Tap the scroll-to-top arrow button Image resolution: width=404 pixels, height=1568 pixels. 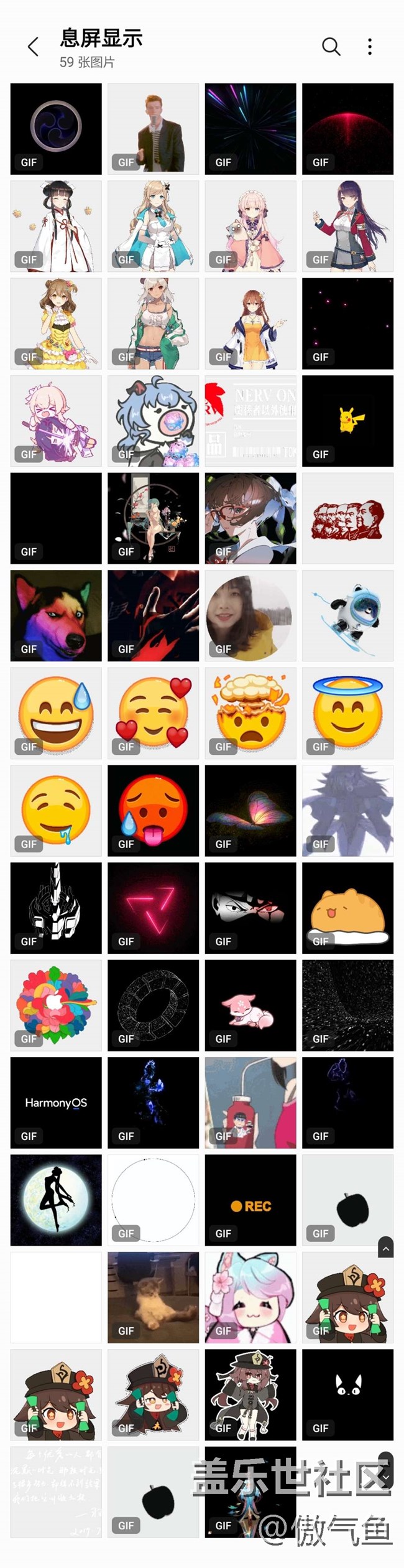[x=386, y=1248]
